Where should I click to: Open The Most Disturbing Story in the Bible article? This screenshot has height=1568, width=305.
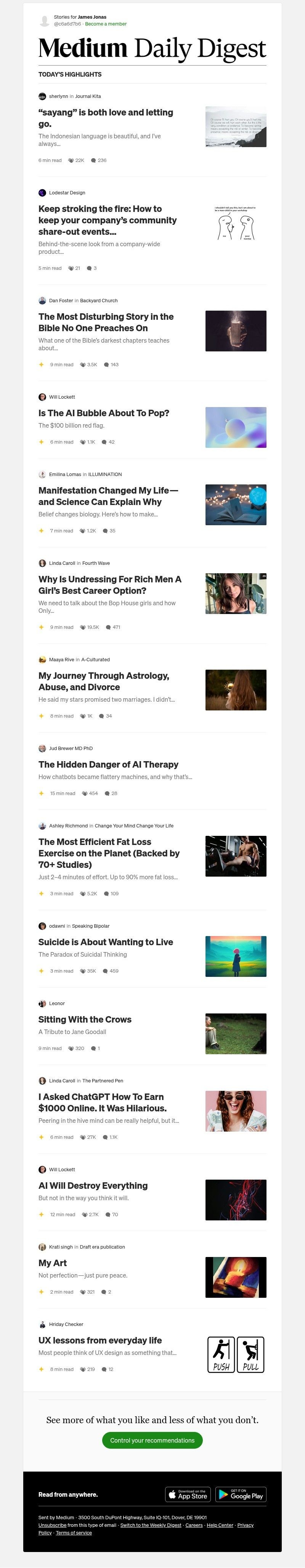click(x=105, y=322)
